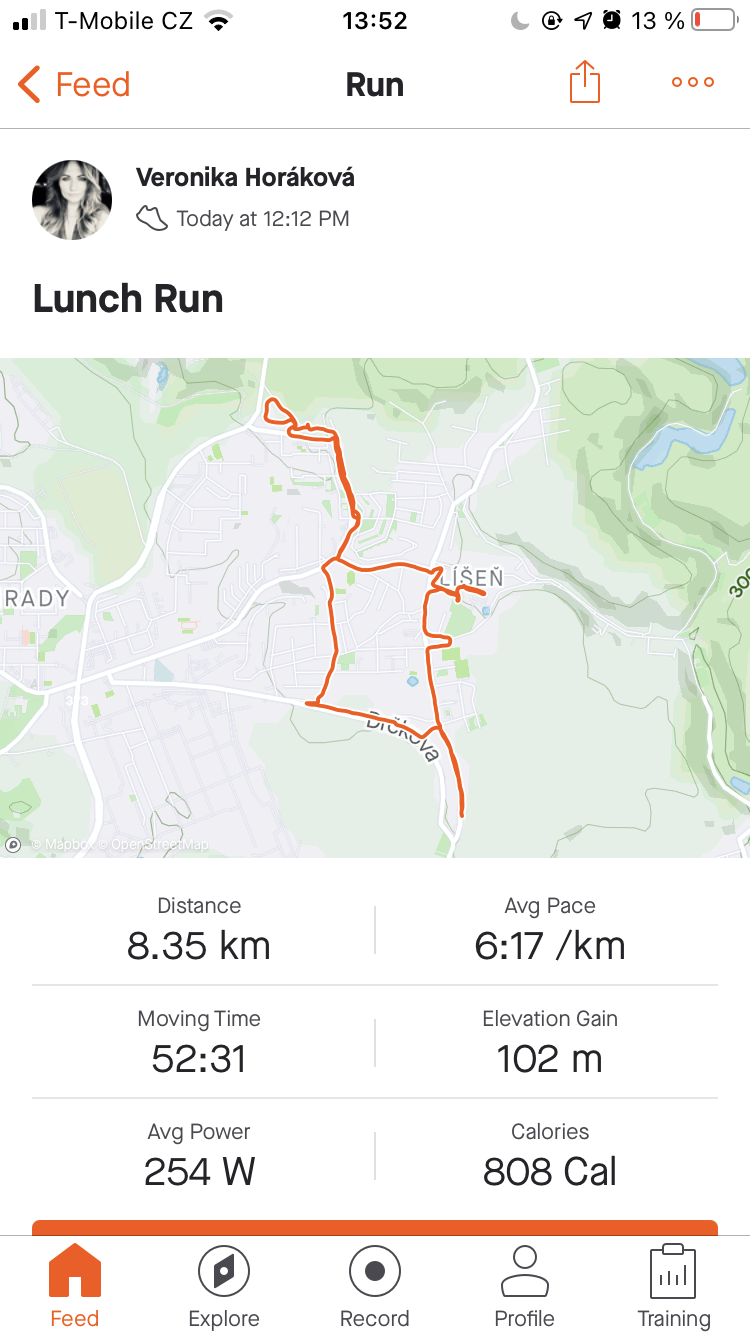The height and width of the screenshot is (1334, 750).
Task: Go back to the Feed
Action: click(x=74, y=84)
